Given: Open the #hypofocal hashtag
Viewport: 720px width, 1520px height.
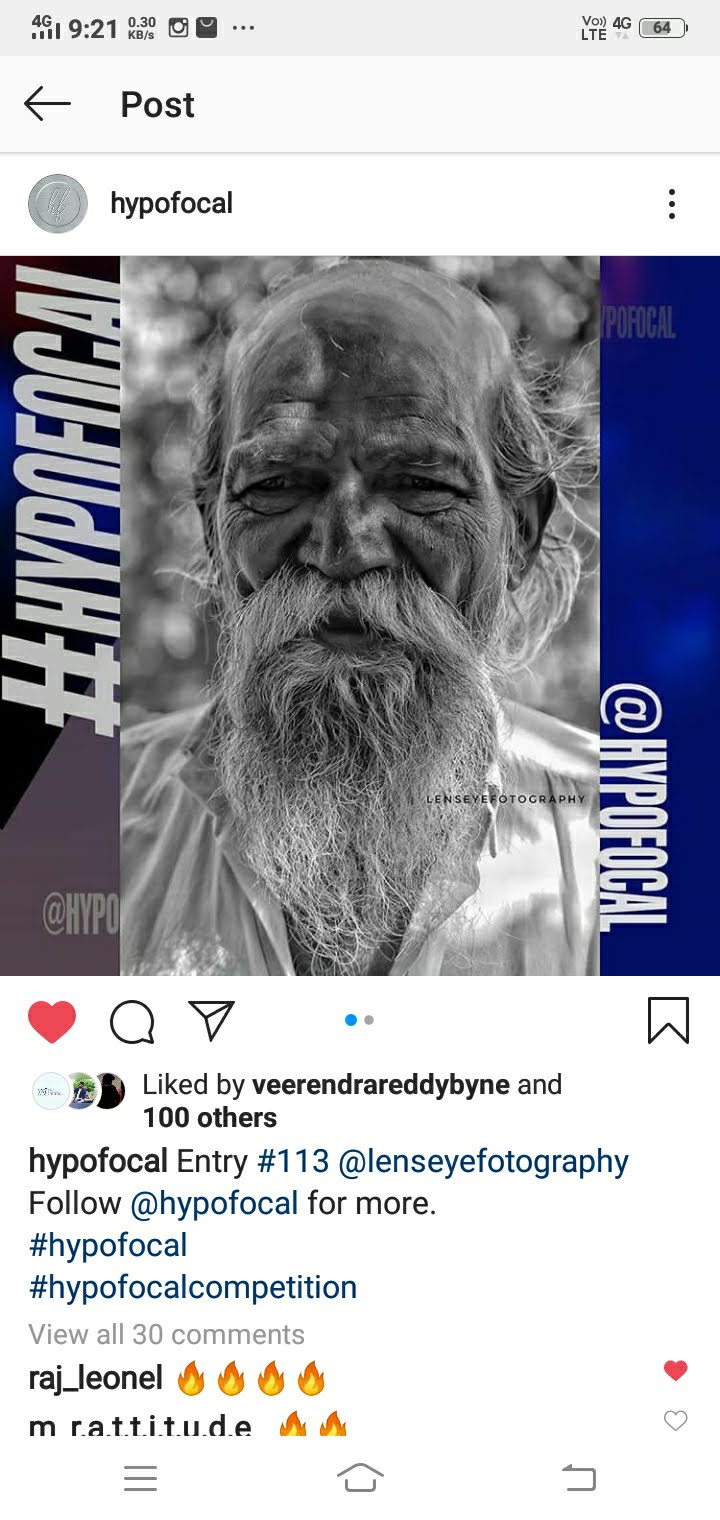Looking at the screenshot, I should tap(108, 1245).
